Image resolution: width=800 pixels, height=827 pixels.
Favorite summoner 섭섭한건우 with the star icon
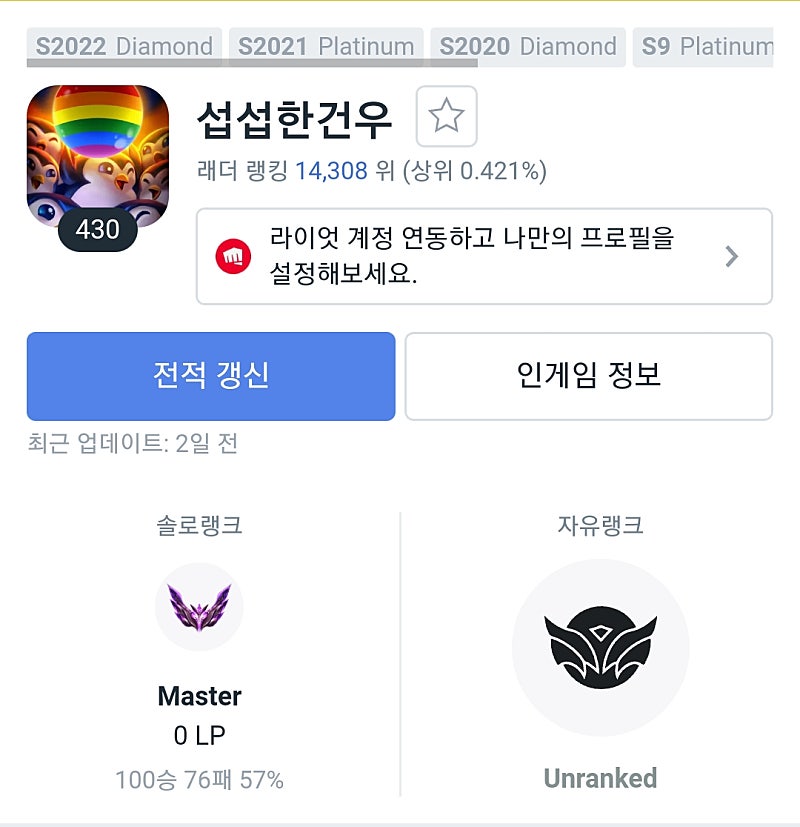(x=446, y=117)
